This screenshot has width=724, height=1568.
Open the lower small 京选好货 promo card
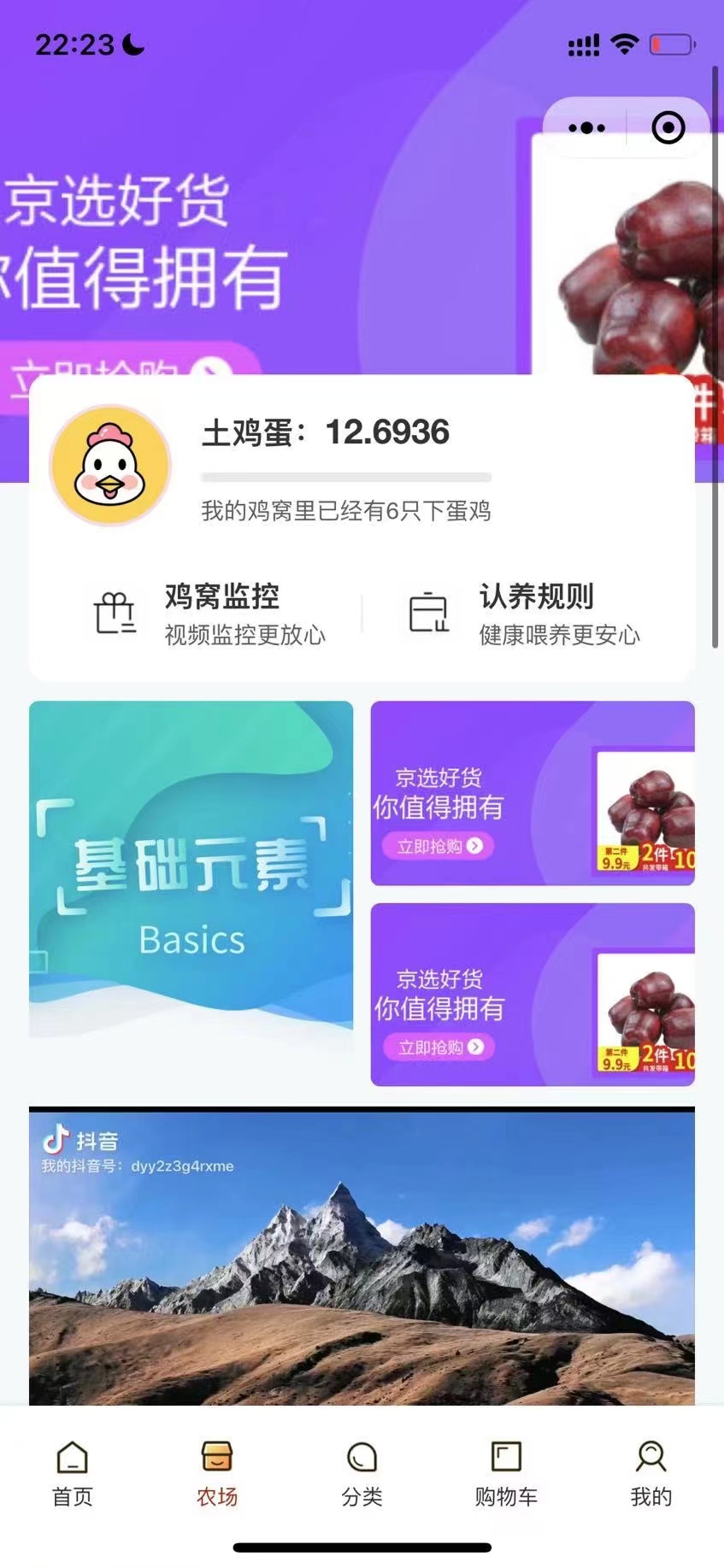coord(532,995)
